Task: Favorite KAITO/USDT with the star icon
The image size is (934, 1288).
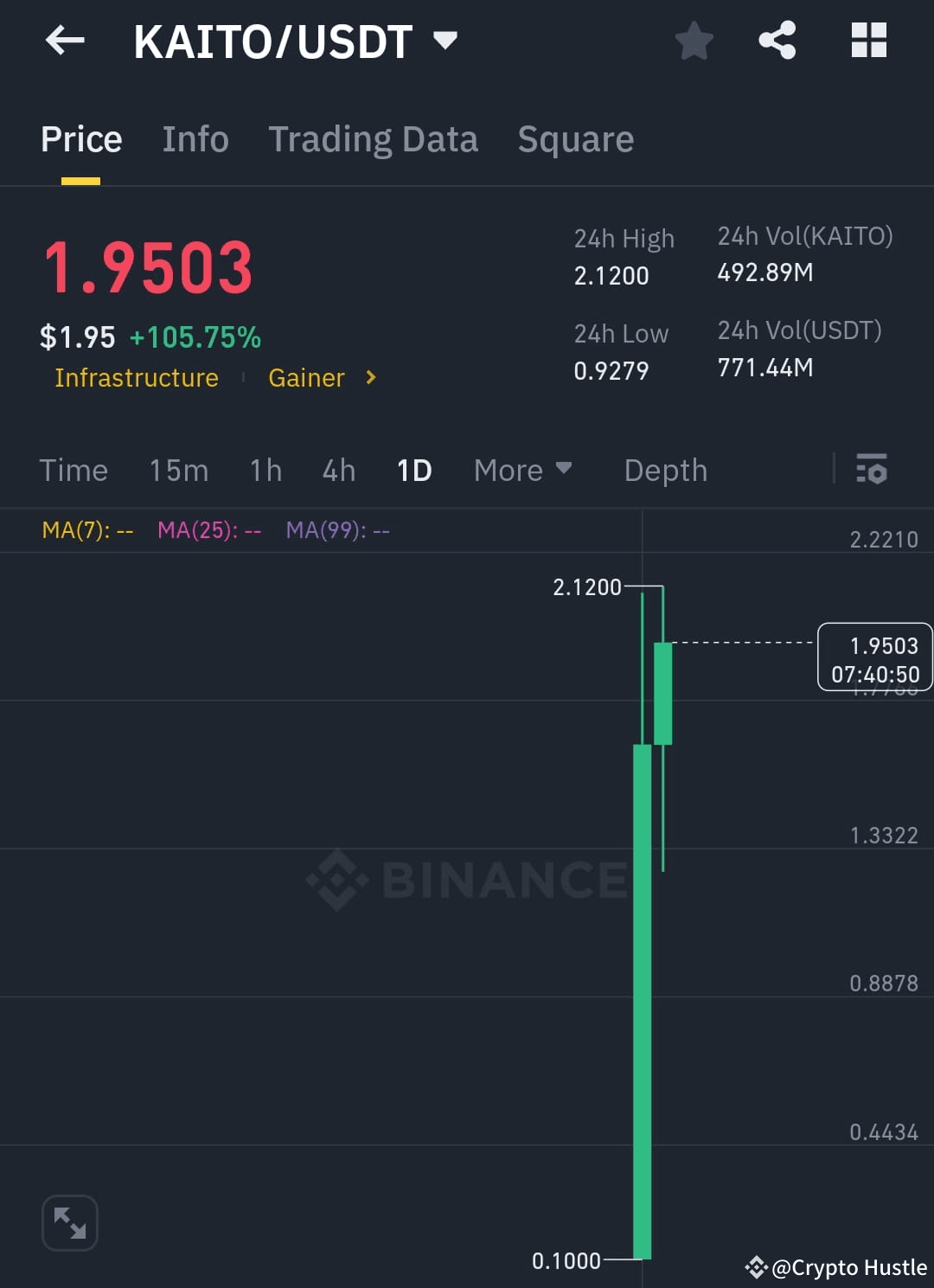Action: (x=694, y=40)
